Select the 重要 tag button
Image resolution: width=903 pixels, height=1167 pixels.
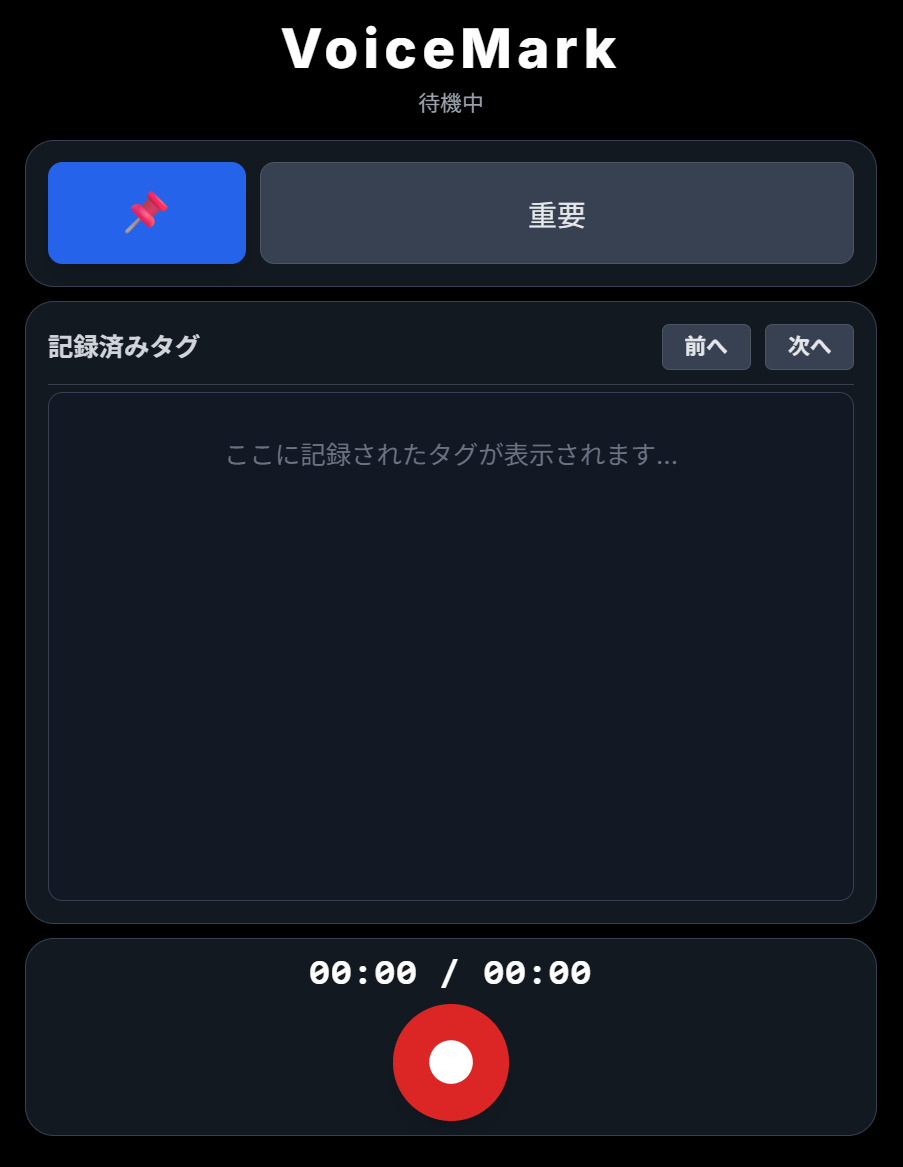[x=556, y=213]
